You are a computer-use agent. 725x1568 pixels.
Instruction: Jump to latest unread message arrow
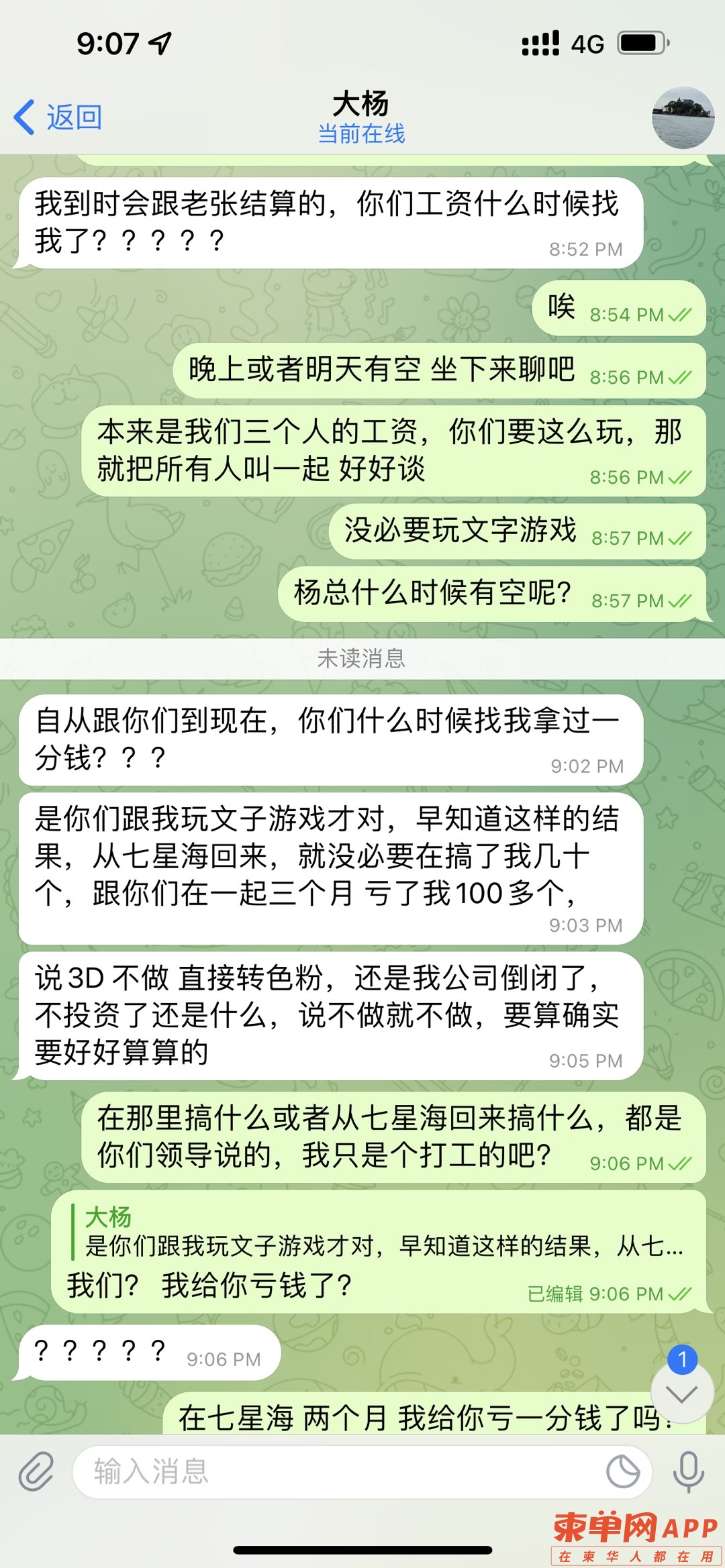[x=682, y=1394]
